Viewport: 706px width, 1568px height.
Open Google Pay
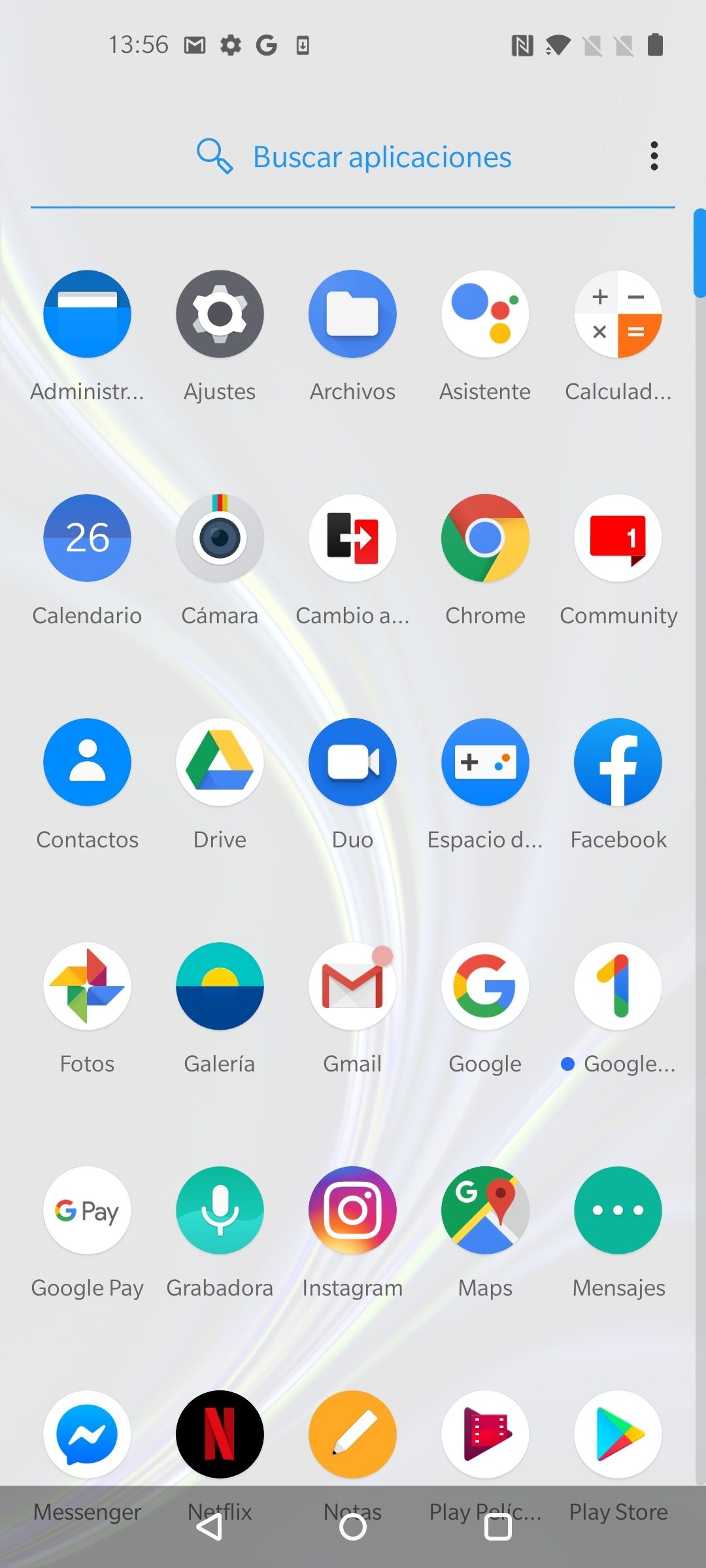(x=87, y=1211)
